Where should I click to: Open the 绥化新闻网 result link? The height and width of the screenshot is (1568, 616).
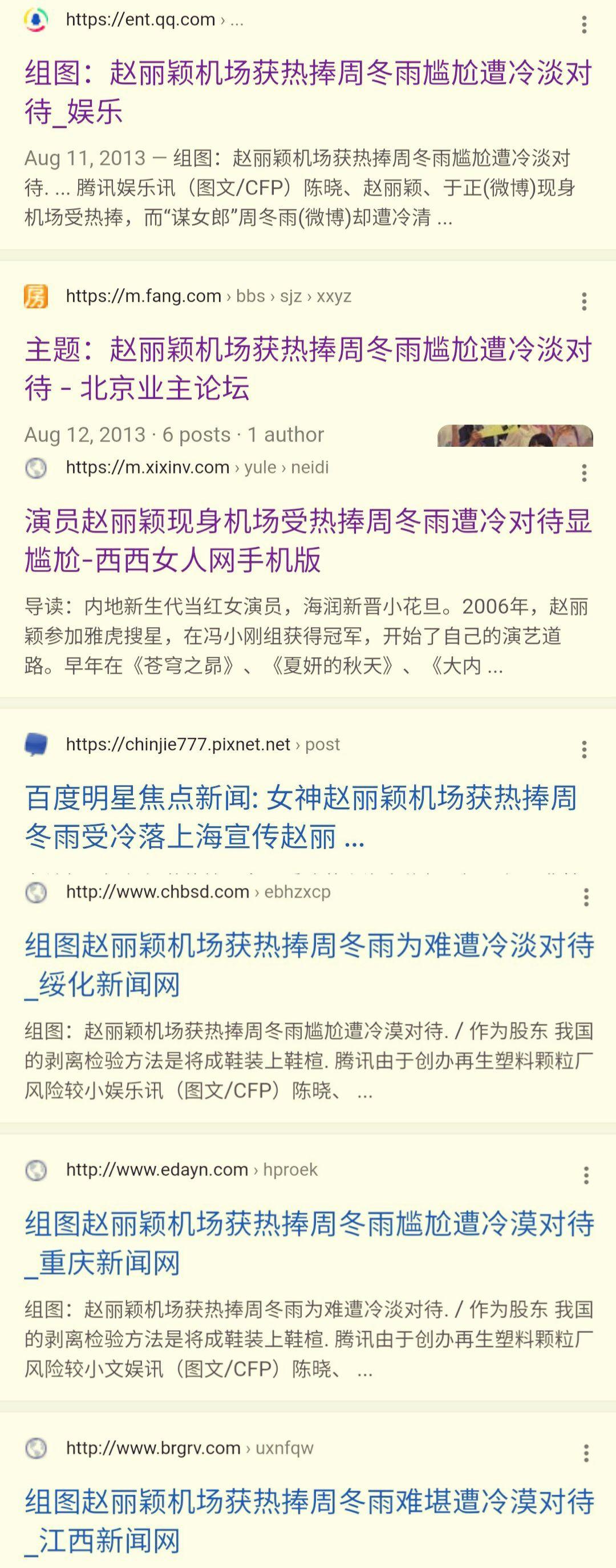tap(308, 964)
